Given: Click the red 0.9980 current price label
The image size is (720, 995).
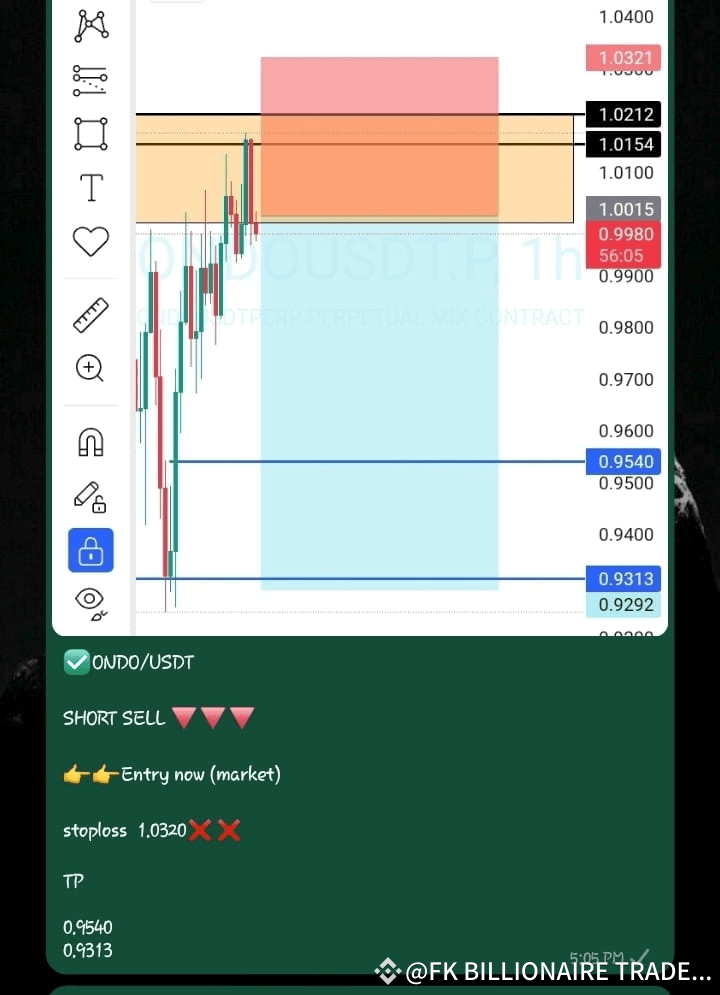Looking at the screenshot, I should pyautogui.click(x=623, y=234).
